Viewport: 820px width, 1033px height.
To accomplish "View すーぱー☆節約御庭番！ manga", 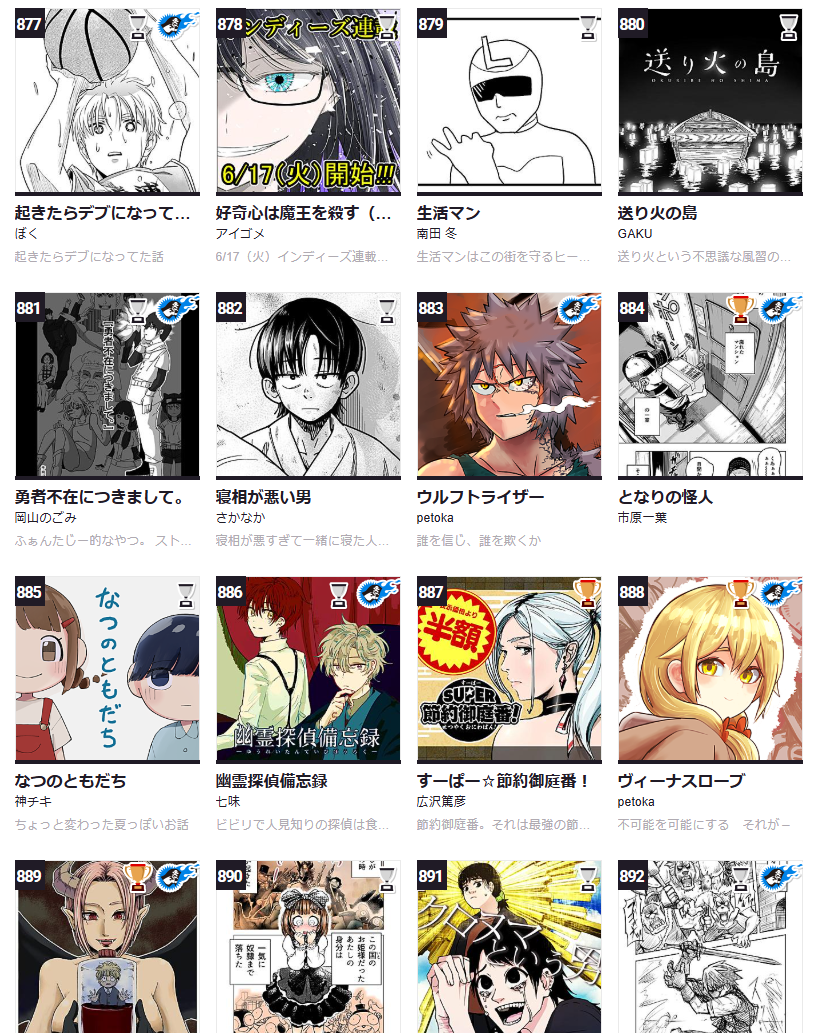I will tap(509, 668).
